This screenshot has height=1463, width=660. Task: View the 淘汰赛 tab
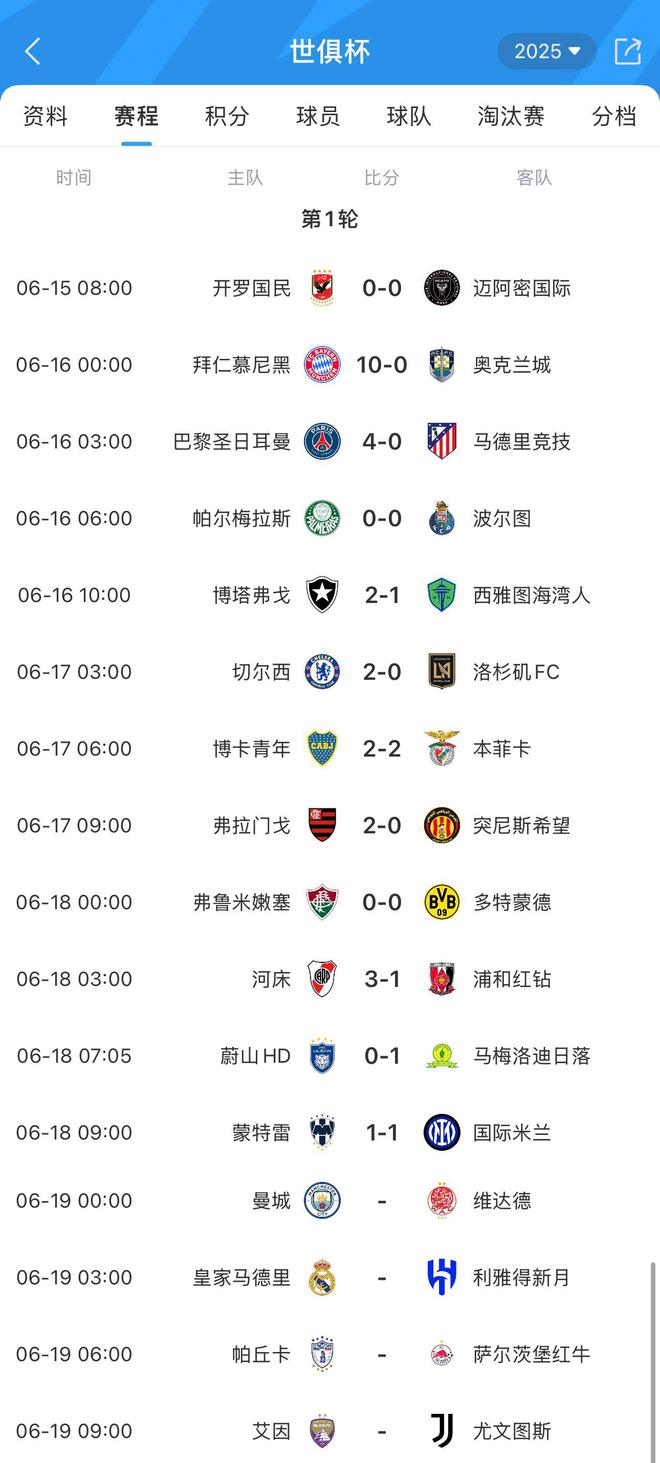click(x=511, y=116)
